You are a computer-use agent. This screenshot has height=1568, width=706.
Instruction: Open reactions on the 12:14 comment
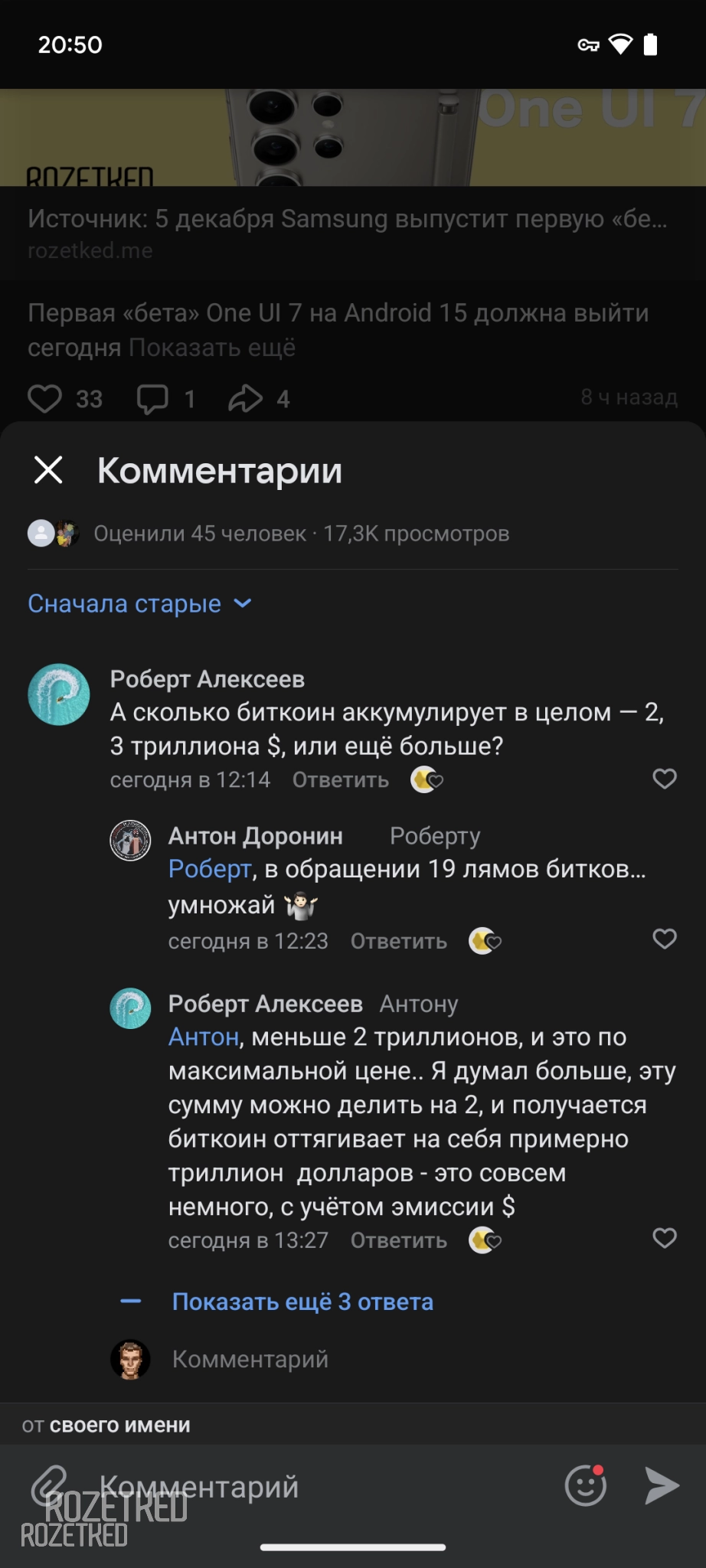click(x=427, y=780)
